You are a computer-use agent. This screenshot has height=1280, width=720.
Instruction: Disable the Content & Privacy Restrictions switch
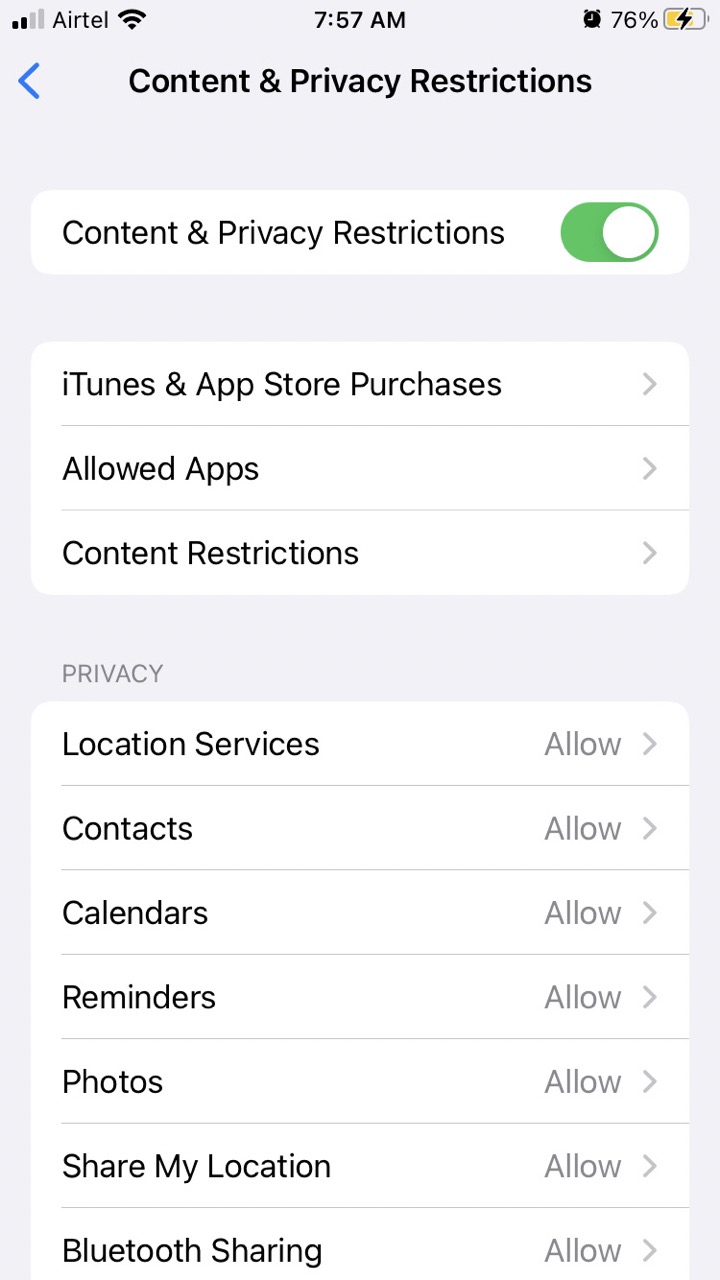[x=609, y=232]
